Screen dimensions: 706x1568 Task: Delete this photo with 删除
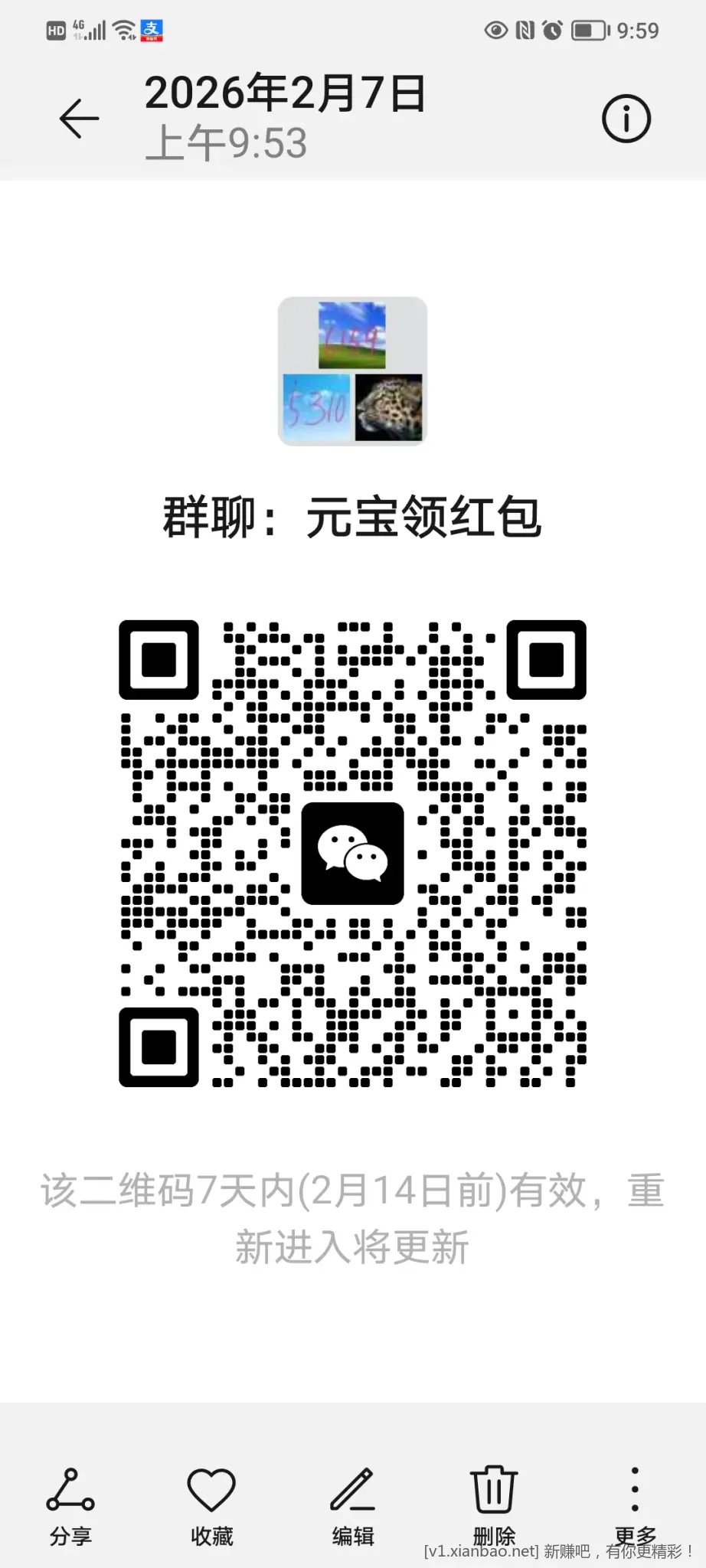pyautogui.click(x=494, y=1503)
